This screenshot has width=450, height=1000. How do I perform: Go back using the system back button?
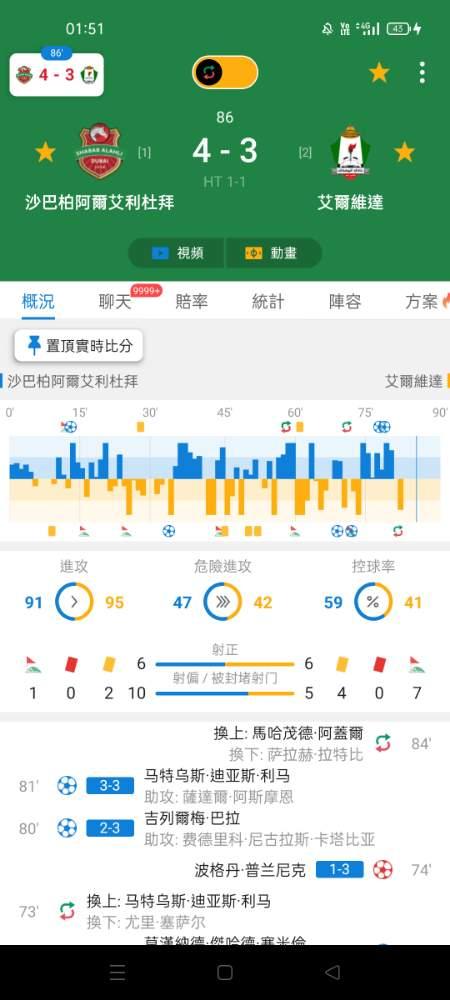pos(332,972)
